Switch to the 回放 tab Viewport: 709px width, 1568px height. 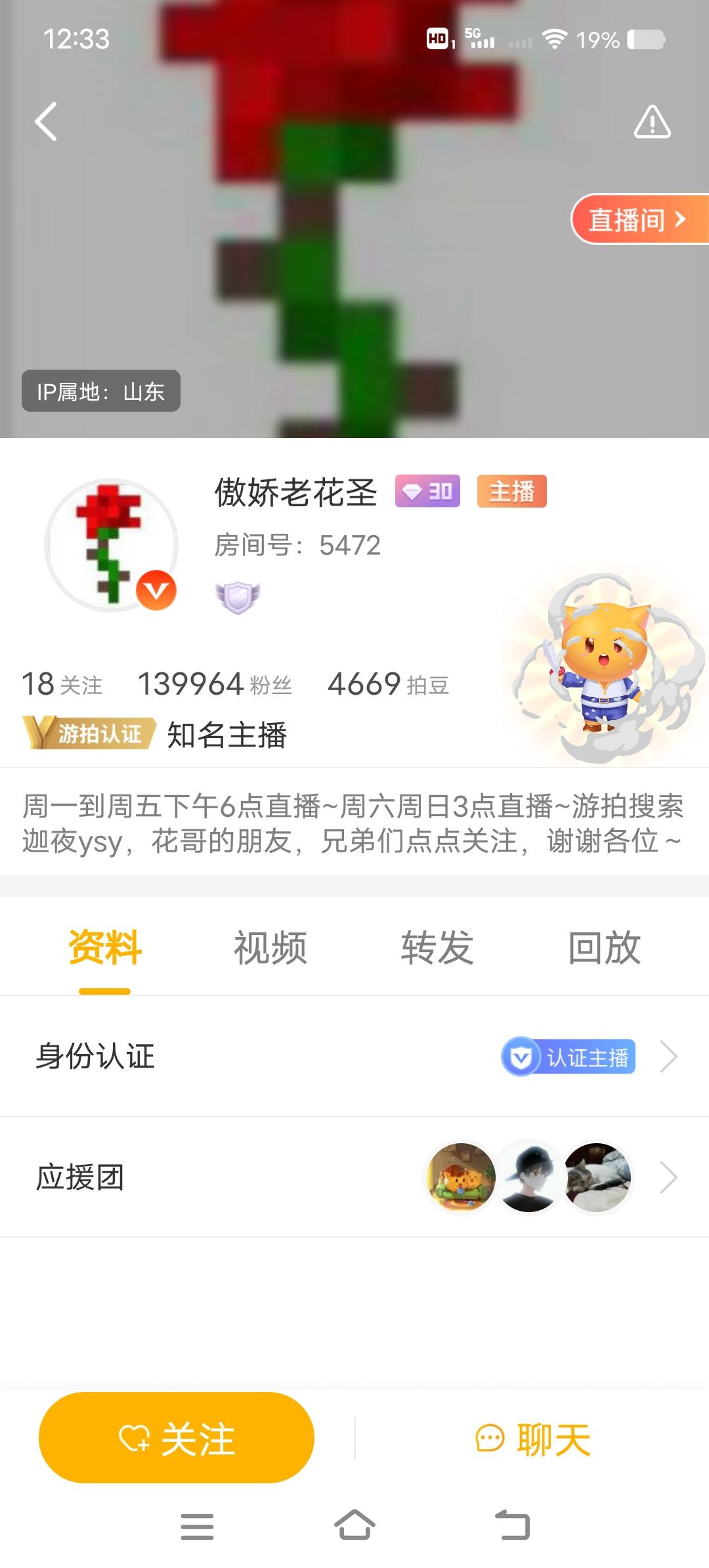tap(604, 947)
